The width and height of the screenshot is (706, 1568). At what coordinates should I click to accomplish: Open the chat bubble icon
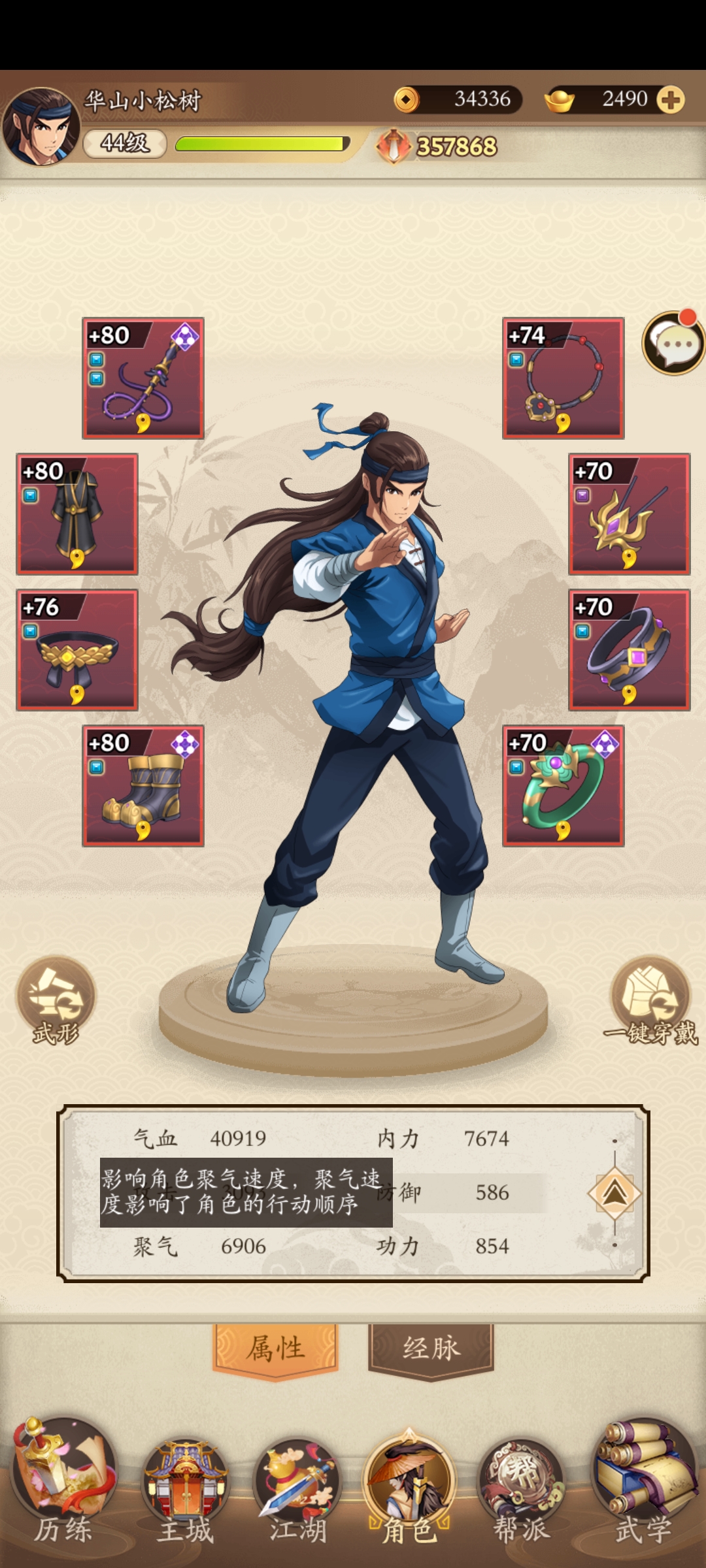coord(673,342)
